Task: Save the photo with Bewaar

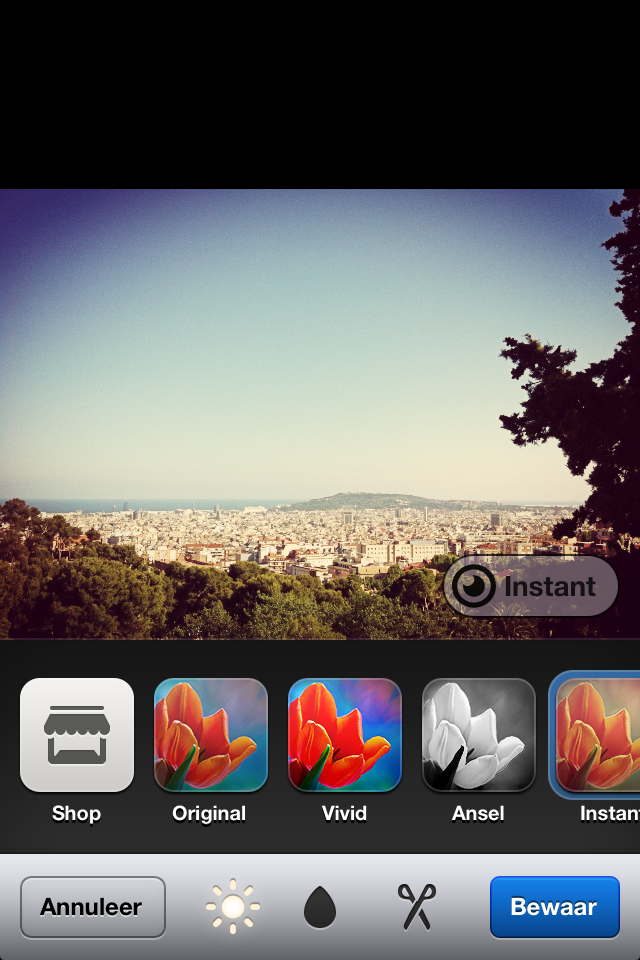Action: [x=554, y=907]
